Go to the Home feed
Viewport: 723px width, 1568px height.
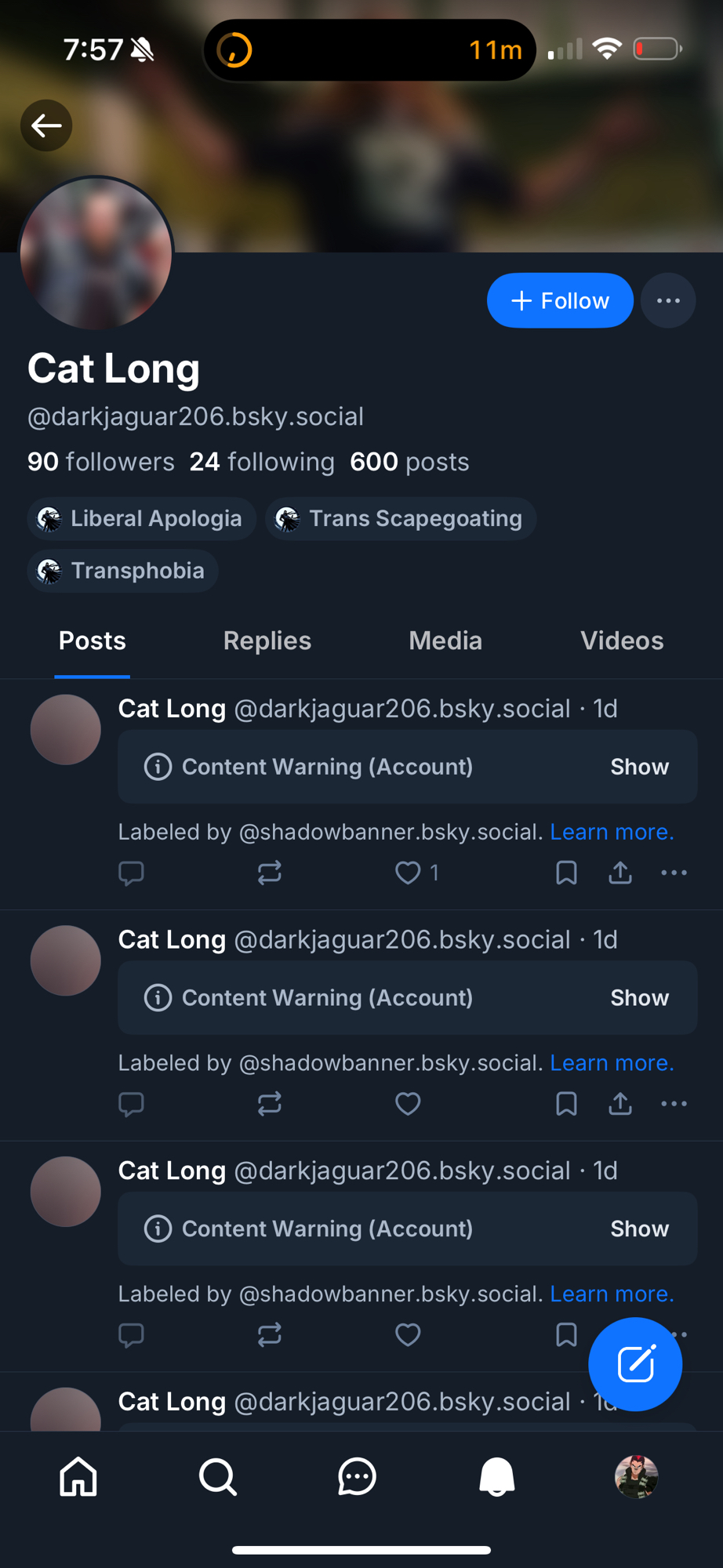(x=78, y=1477)
